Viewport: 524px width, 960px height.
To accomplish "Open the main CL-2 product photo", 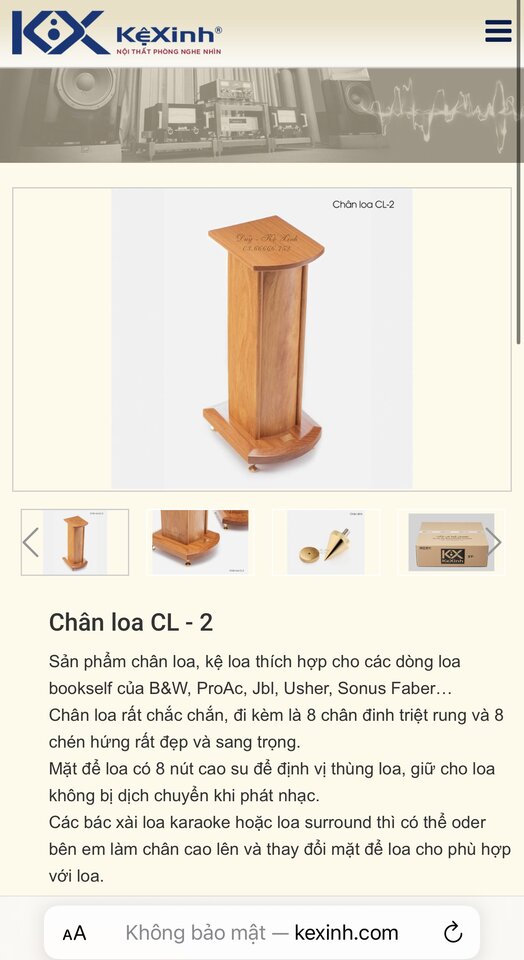I will coord(262,339).
